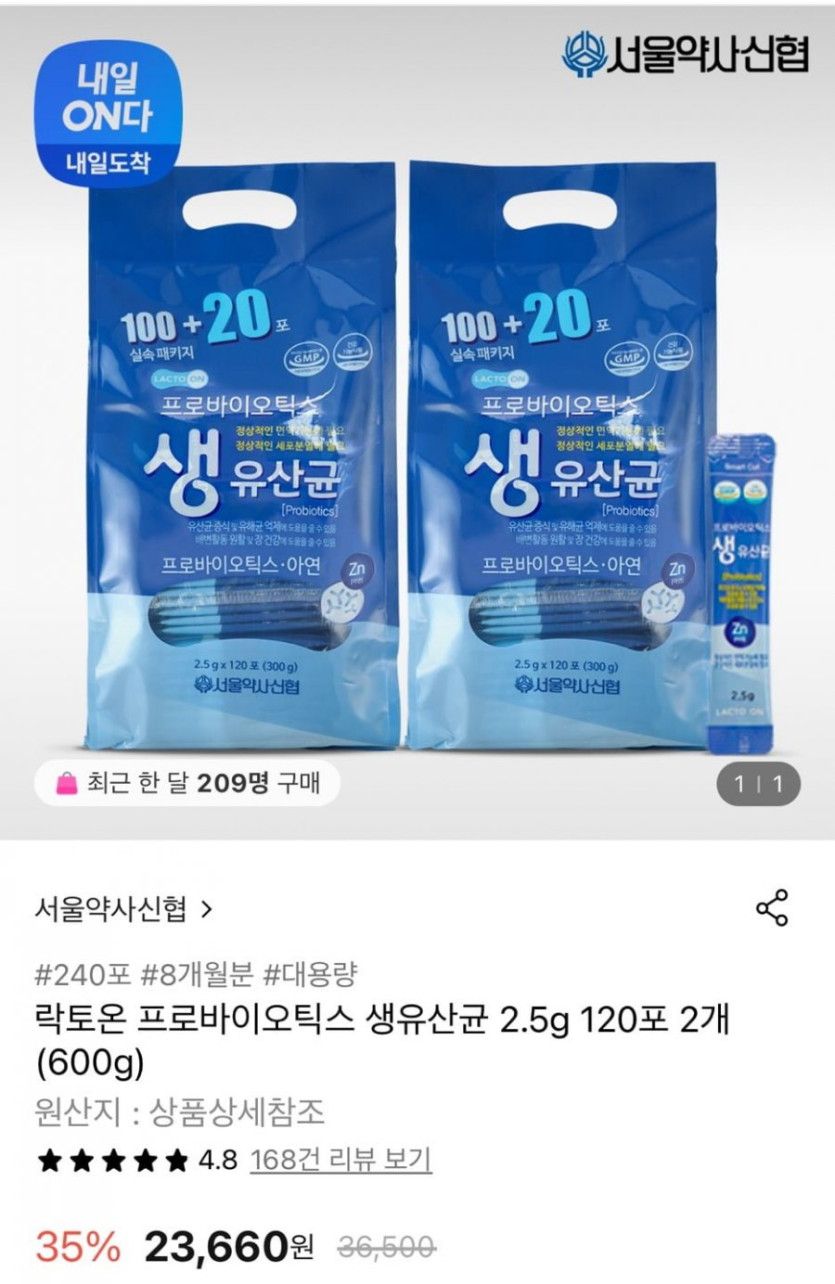Tap the product image to enlarge it
The image size is (835, 1284).
[417, 420]
